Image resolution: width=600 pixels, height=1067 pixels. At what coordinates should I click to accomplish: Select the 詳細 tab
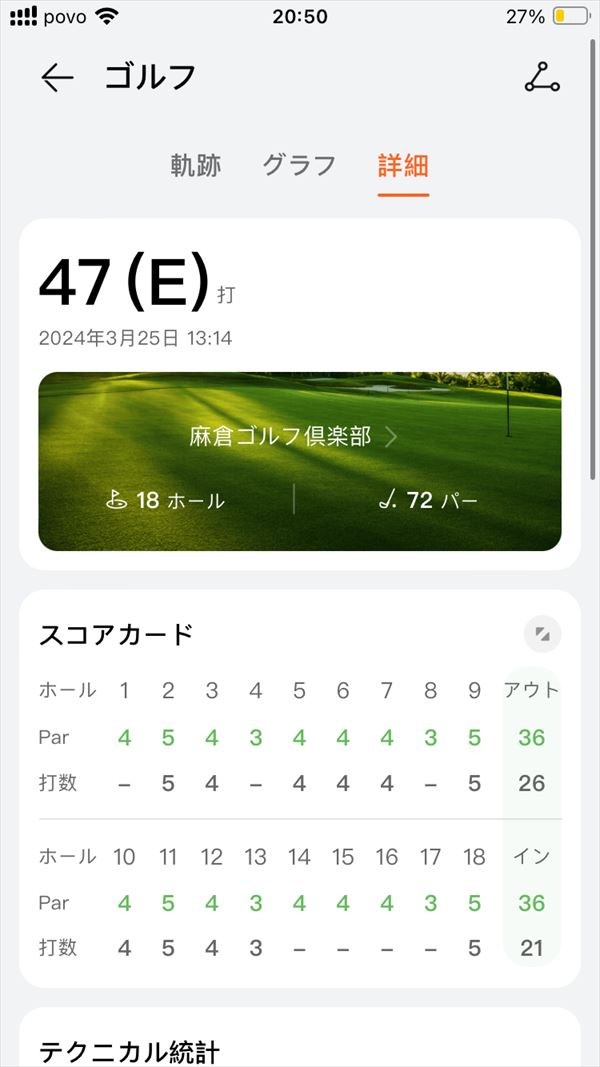403,165
